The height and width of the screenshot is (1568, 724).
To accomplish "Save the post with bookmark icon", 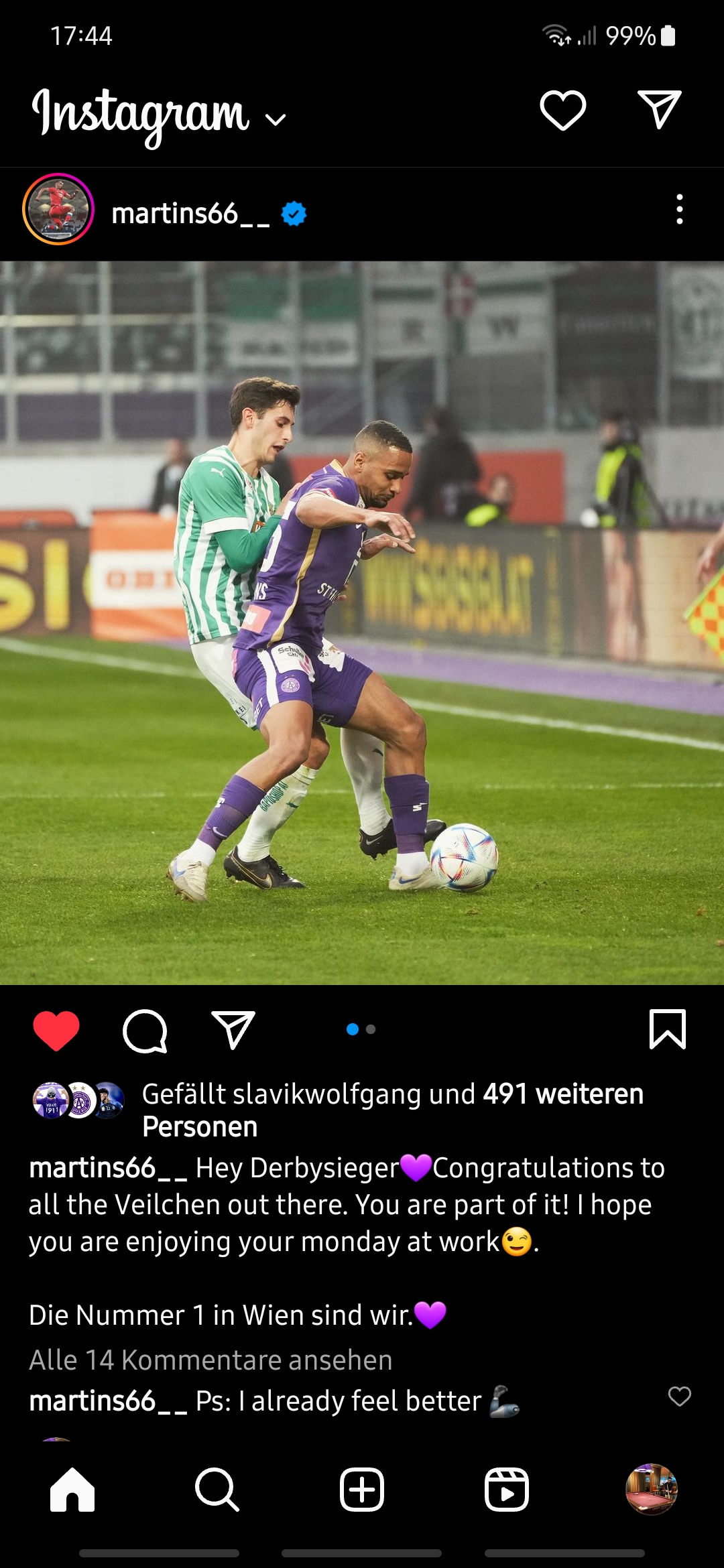I will point(668,1029).
